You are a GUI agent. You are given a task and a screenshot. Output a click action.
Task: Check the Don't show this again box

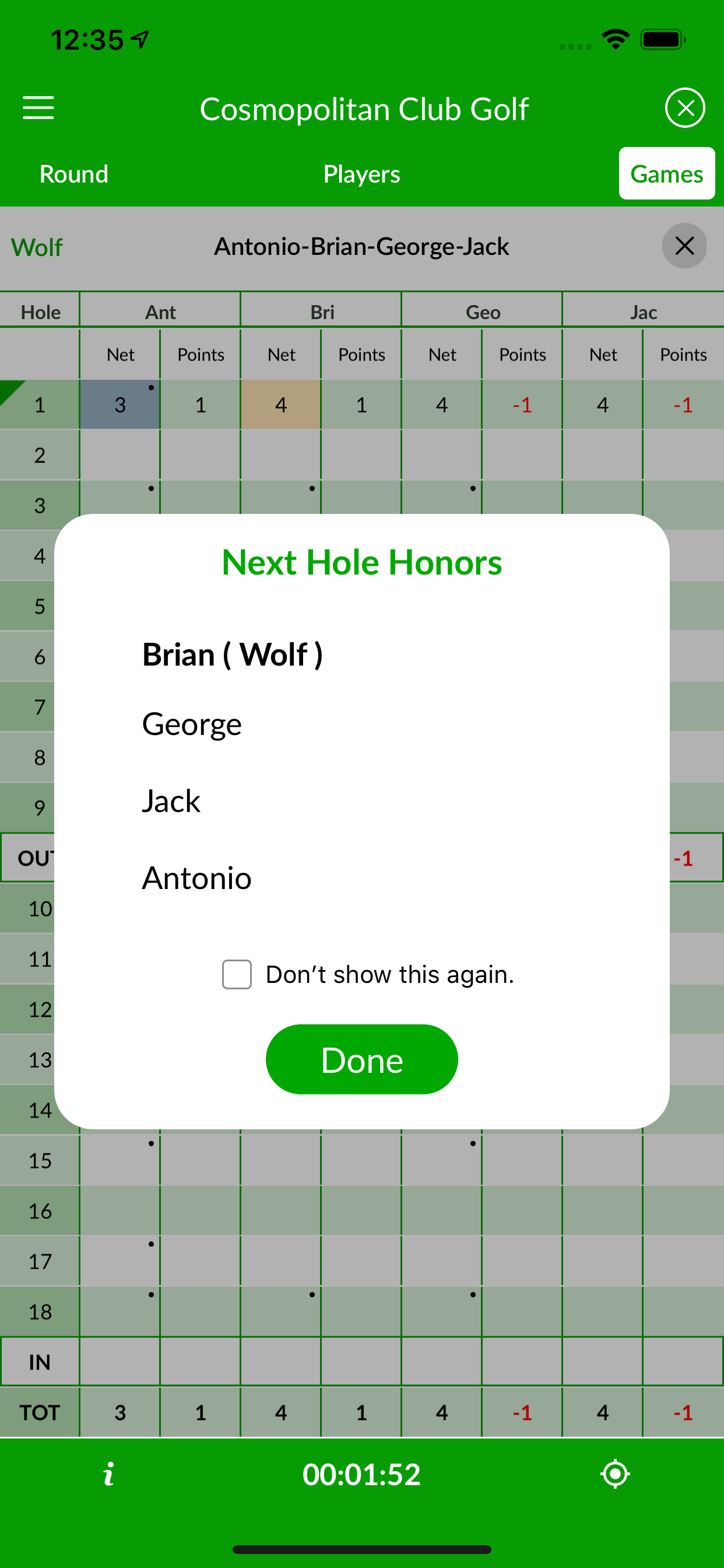click(237, 974)
